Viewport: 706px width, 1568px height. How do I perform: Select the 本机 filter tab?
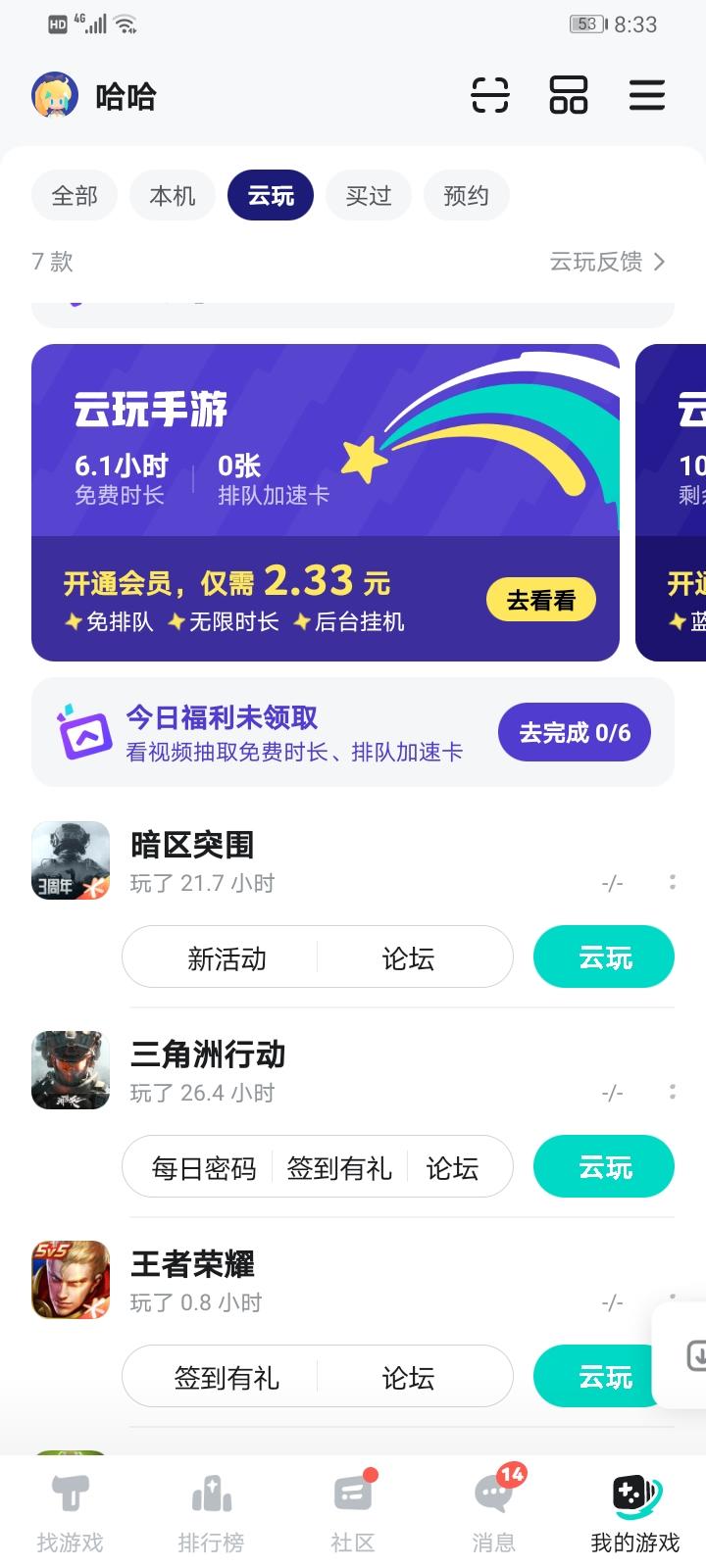pos(173,196)
